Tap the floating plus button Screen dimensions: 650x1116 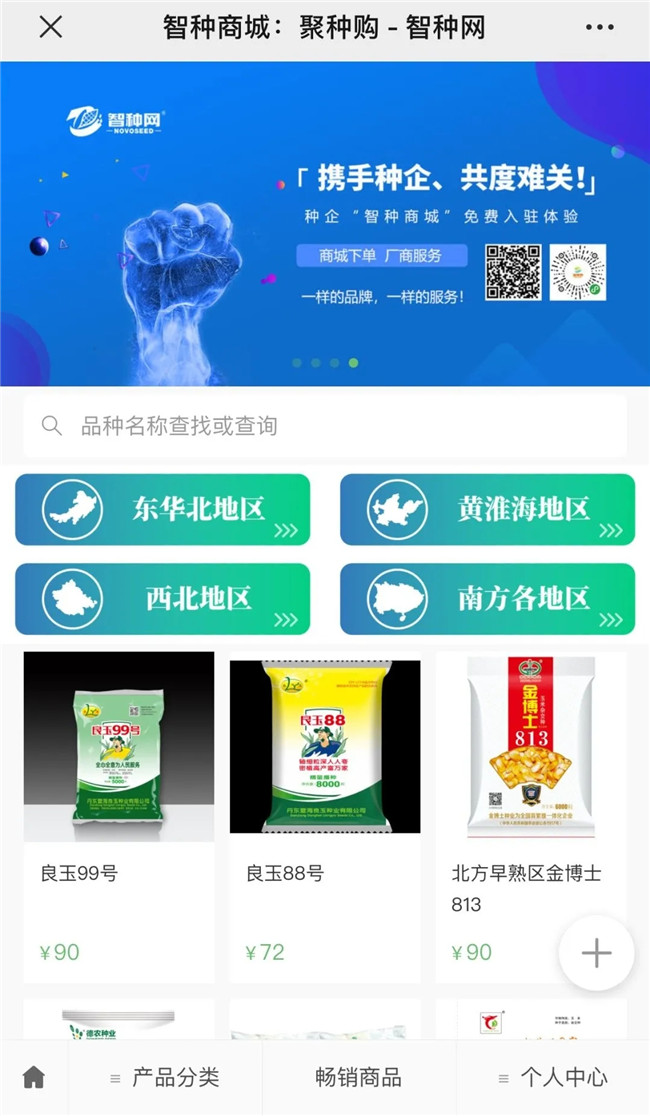[x=596, y=953]
